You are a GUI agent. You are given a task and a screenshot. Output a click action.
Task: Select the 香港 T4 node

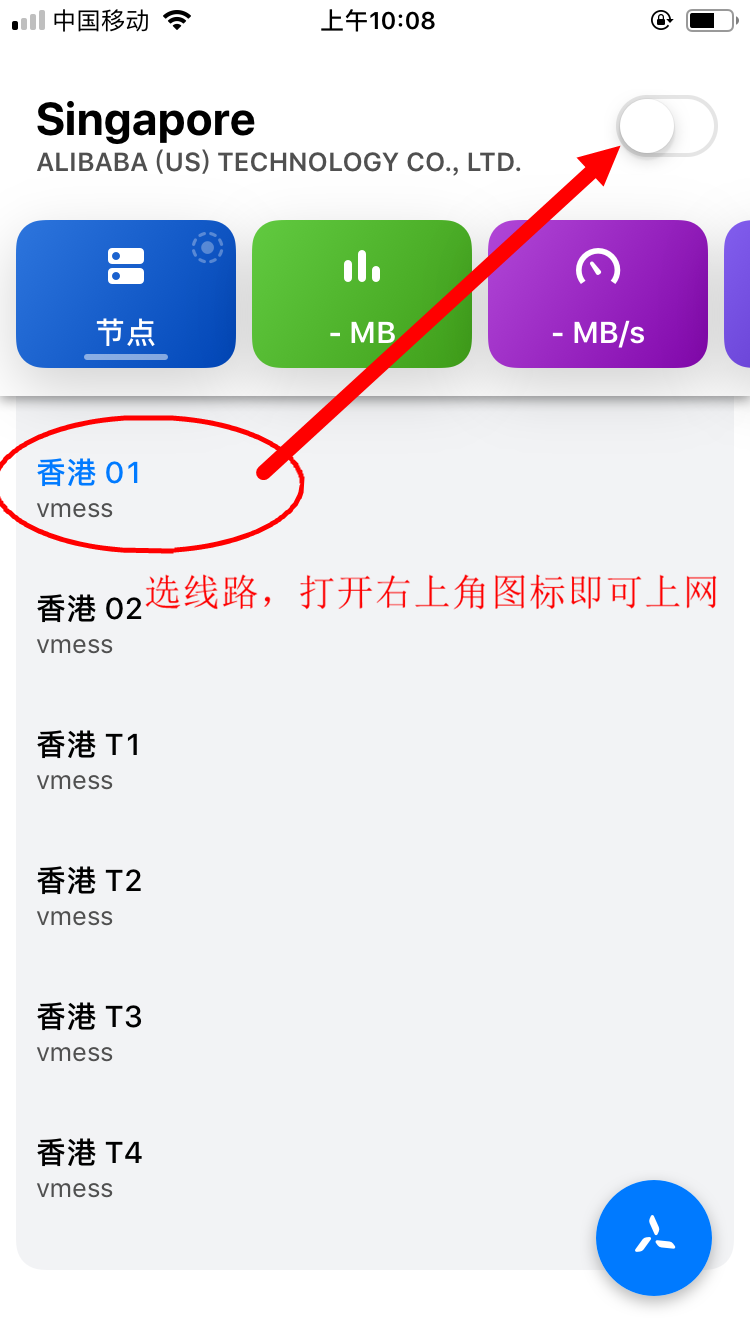pyautogui.click(x=90, y=1168)
